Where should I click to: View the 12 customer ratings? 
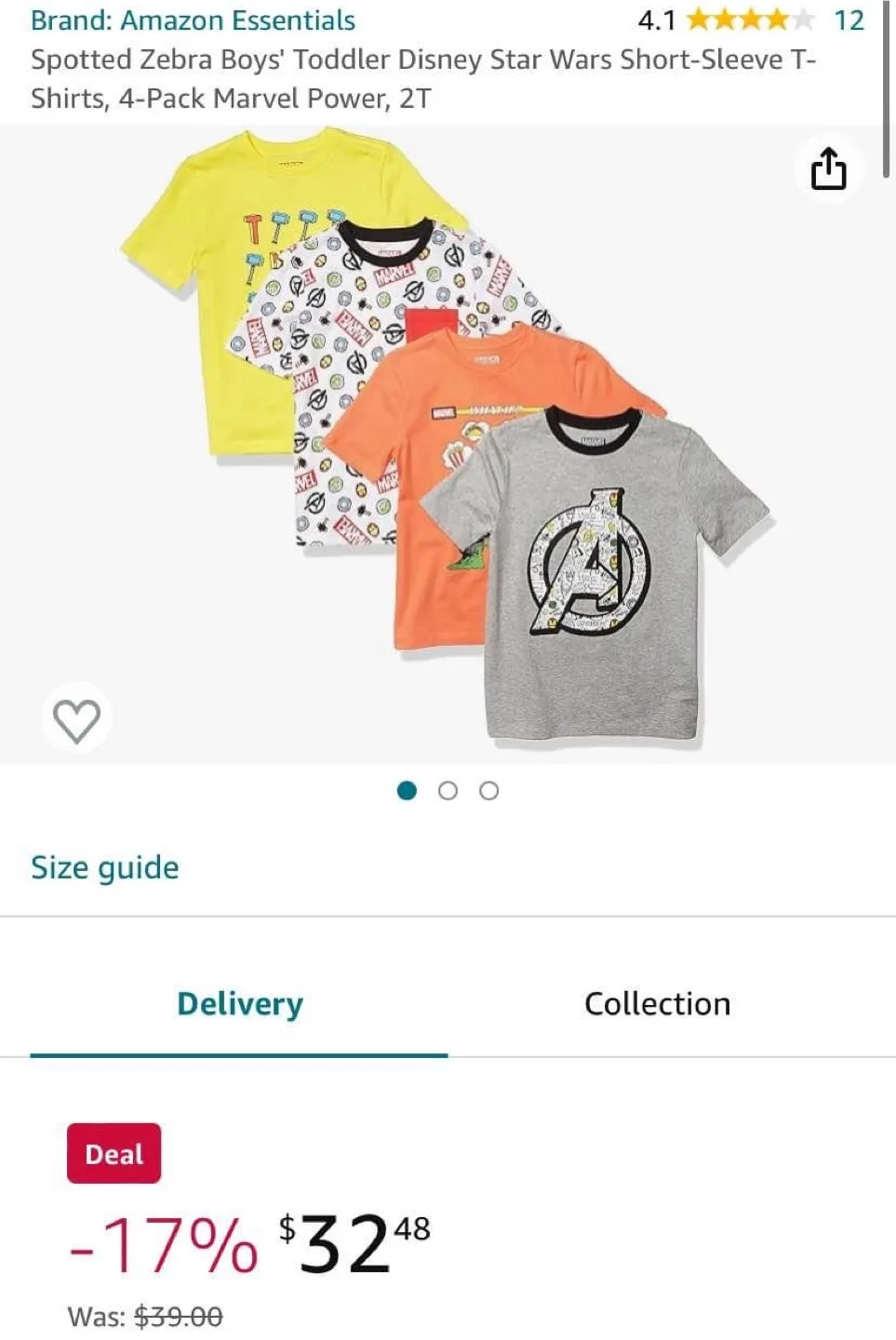(x=848, y=20)
